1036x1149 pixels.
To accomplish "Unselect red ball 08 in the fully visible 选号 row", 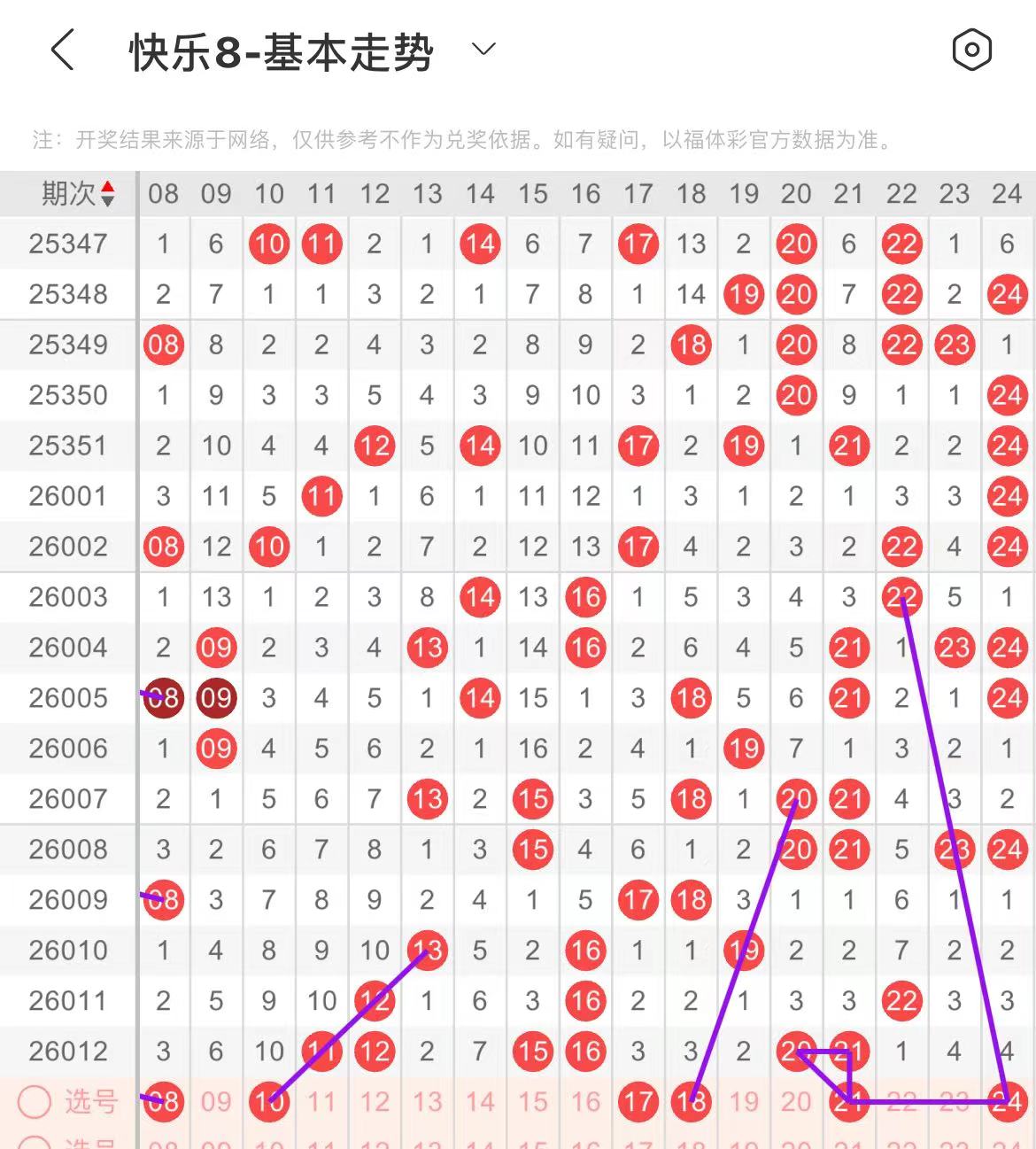I will click(164, 1101).
